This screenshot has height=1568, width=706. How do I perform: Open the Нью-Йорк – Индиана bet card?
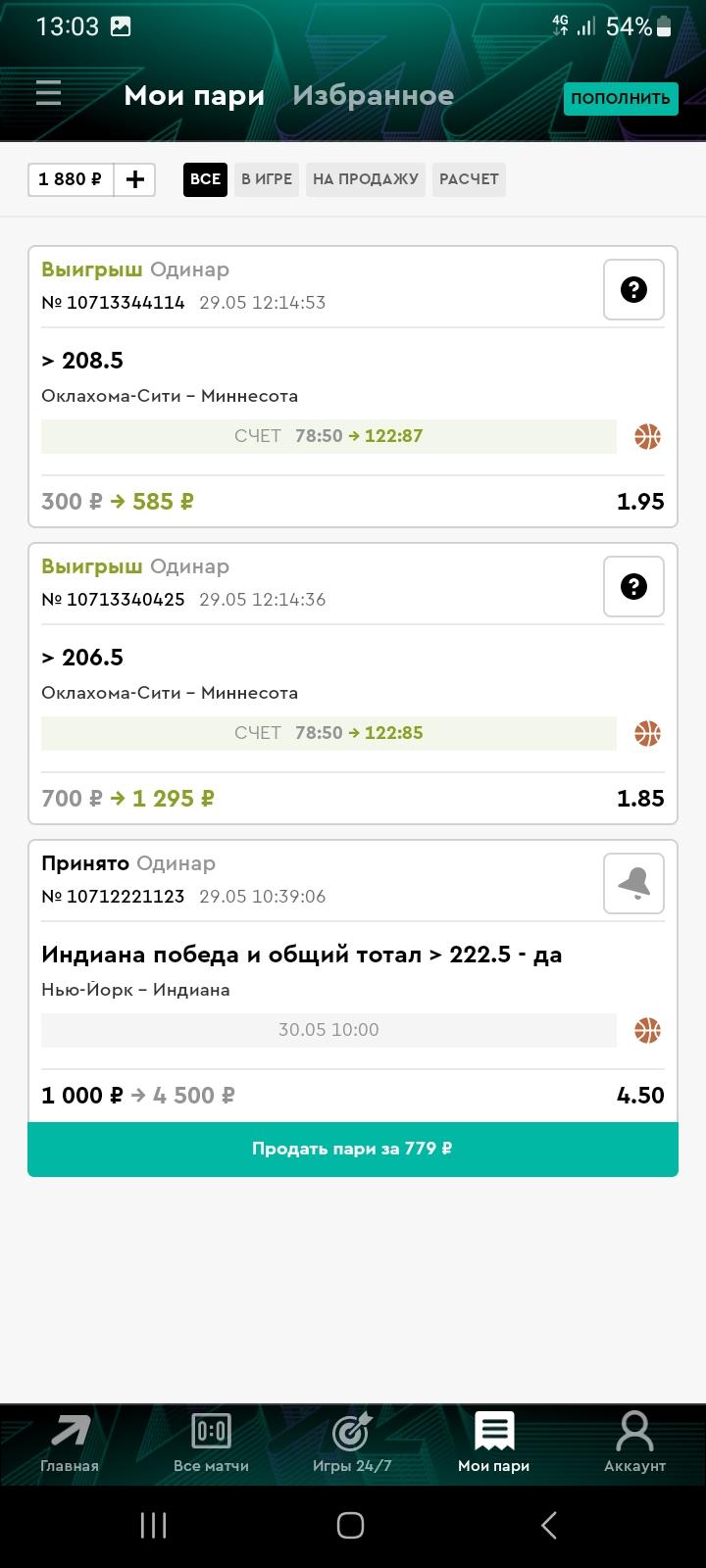[353, 980]
